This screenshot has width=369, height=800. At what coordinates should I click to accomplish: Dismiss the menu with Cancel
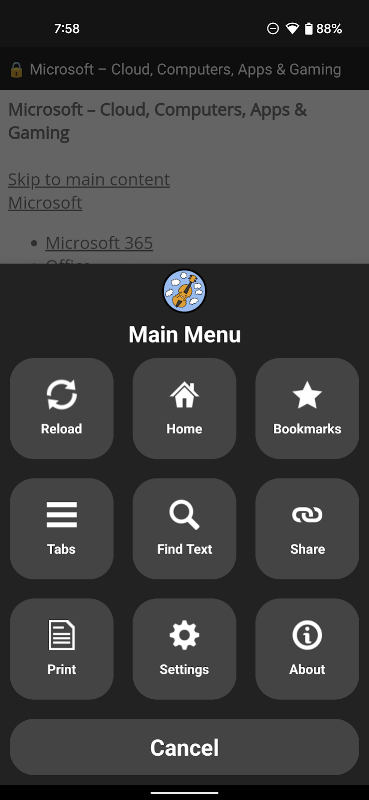pyautogui.click(x=184, y=747)
